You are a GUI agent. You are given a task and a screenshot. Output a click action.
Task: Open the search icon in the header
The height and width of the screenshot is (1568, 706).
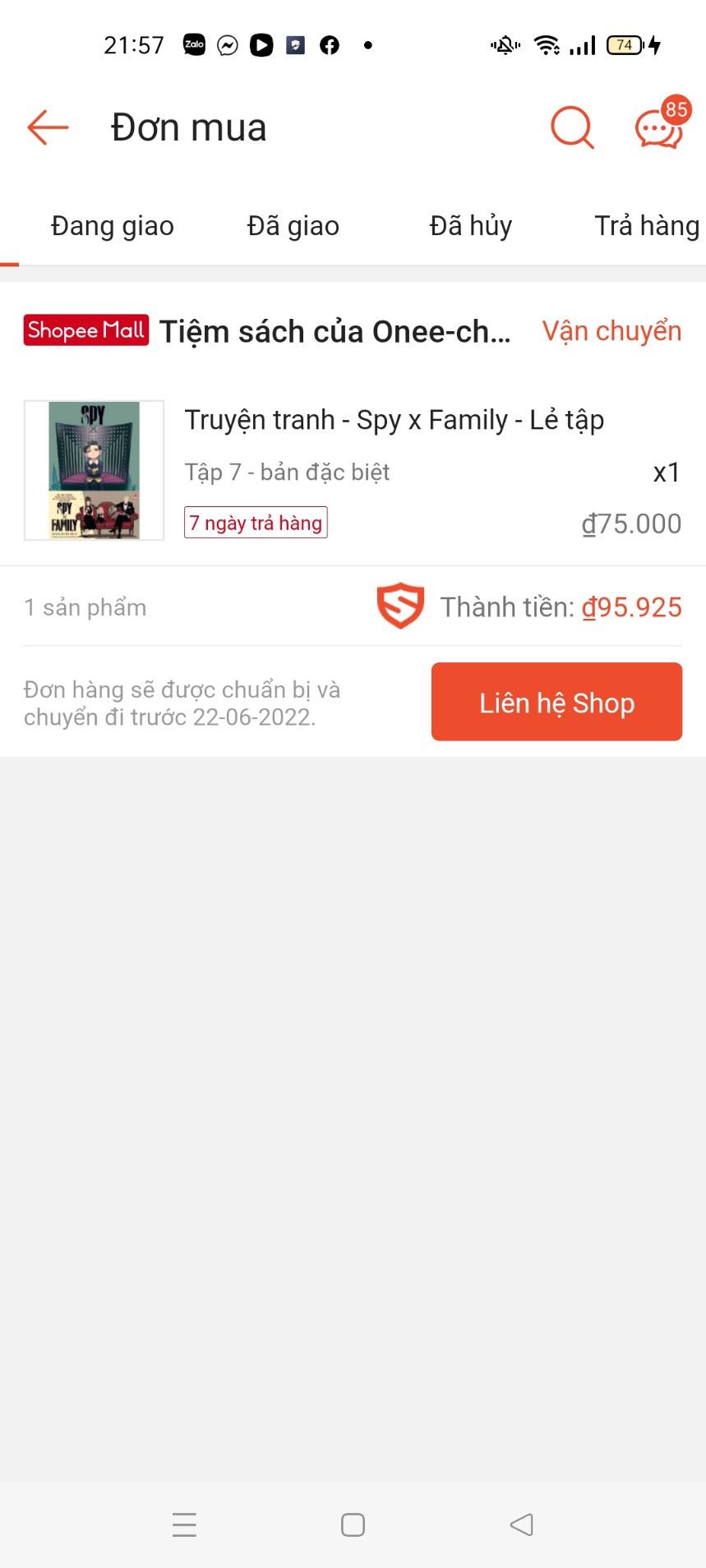pos(572,127)
